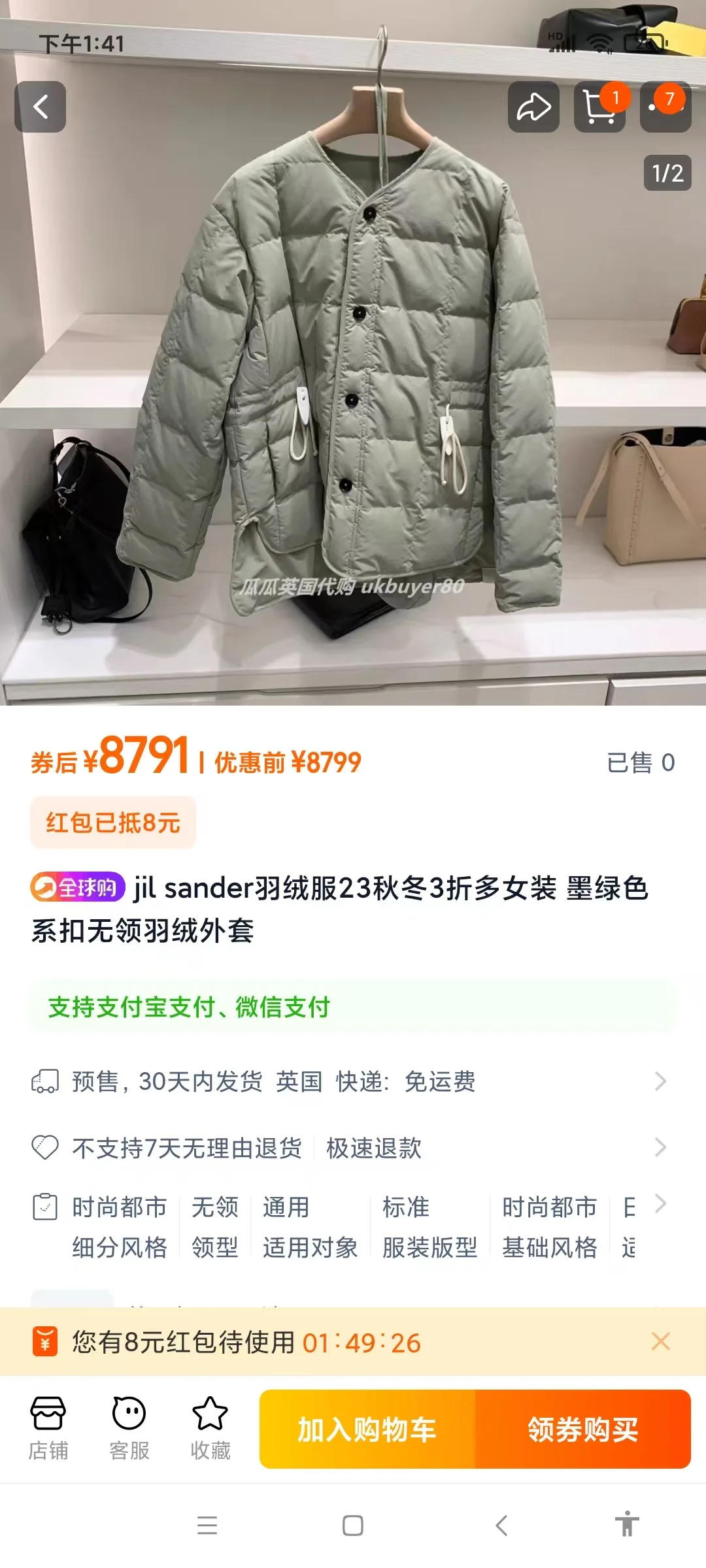Open the more options menu with badge 7
706x1568 pixels.
[x=665, y=107]
